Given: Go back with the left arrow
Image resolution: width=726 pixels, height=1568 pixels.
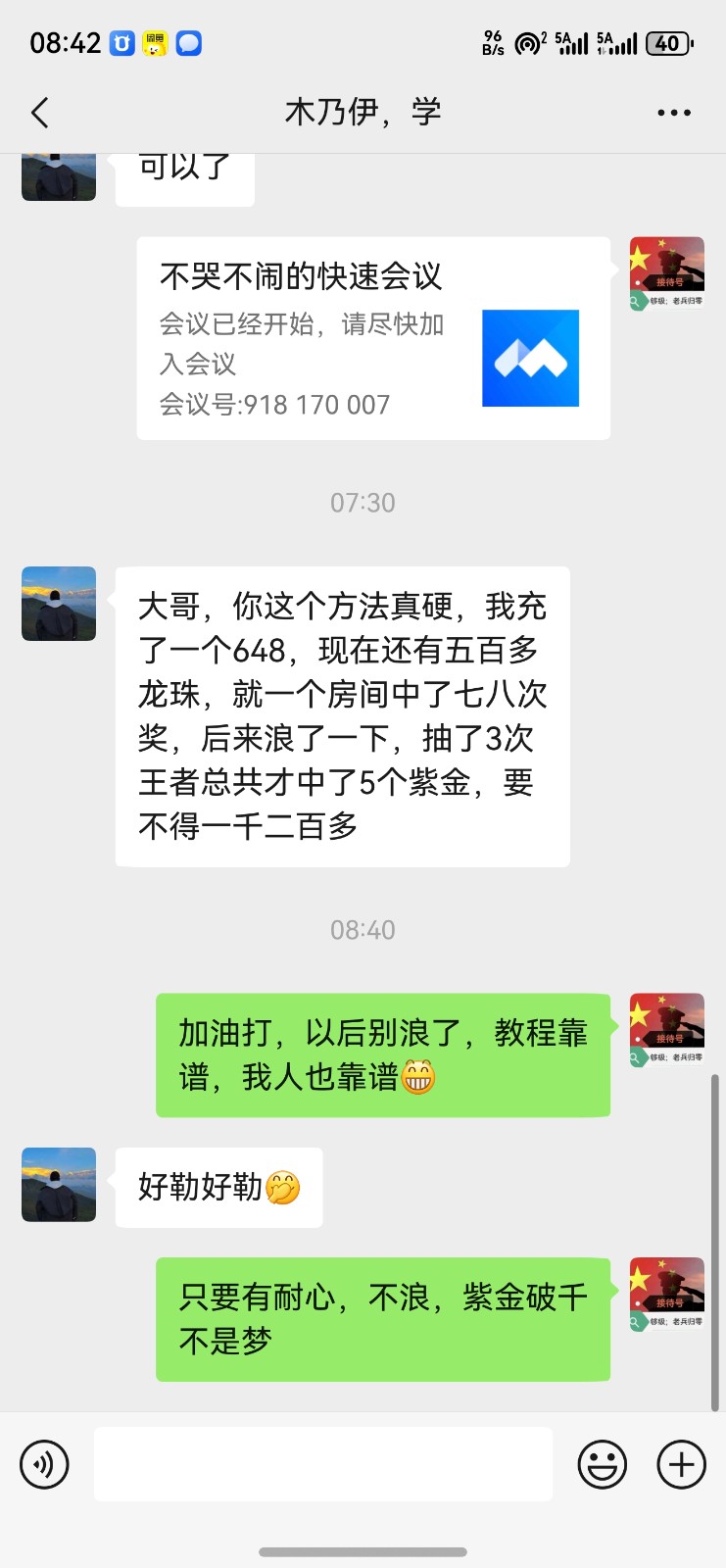Looking at the screenshot, I should pos(39,112).
